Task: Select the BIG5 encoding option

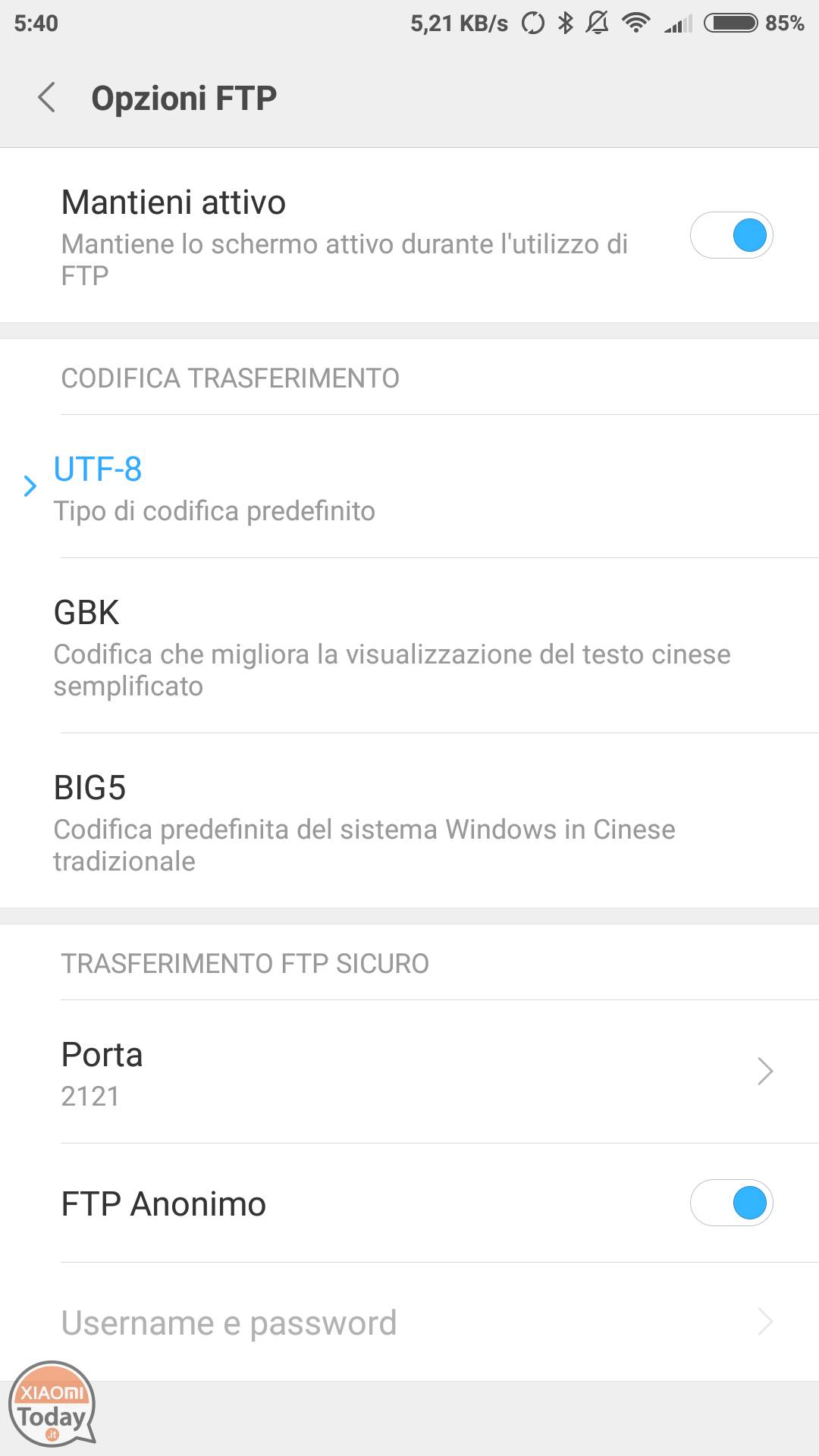Action: [409, 821]
